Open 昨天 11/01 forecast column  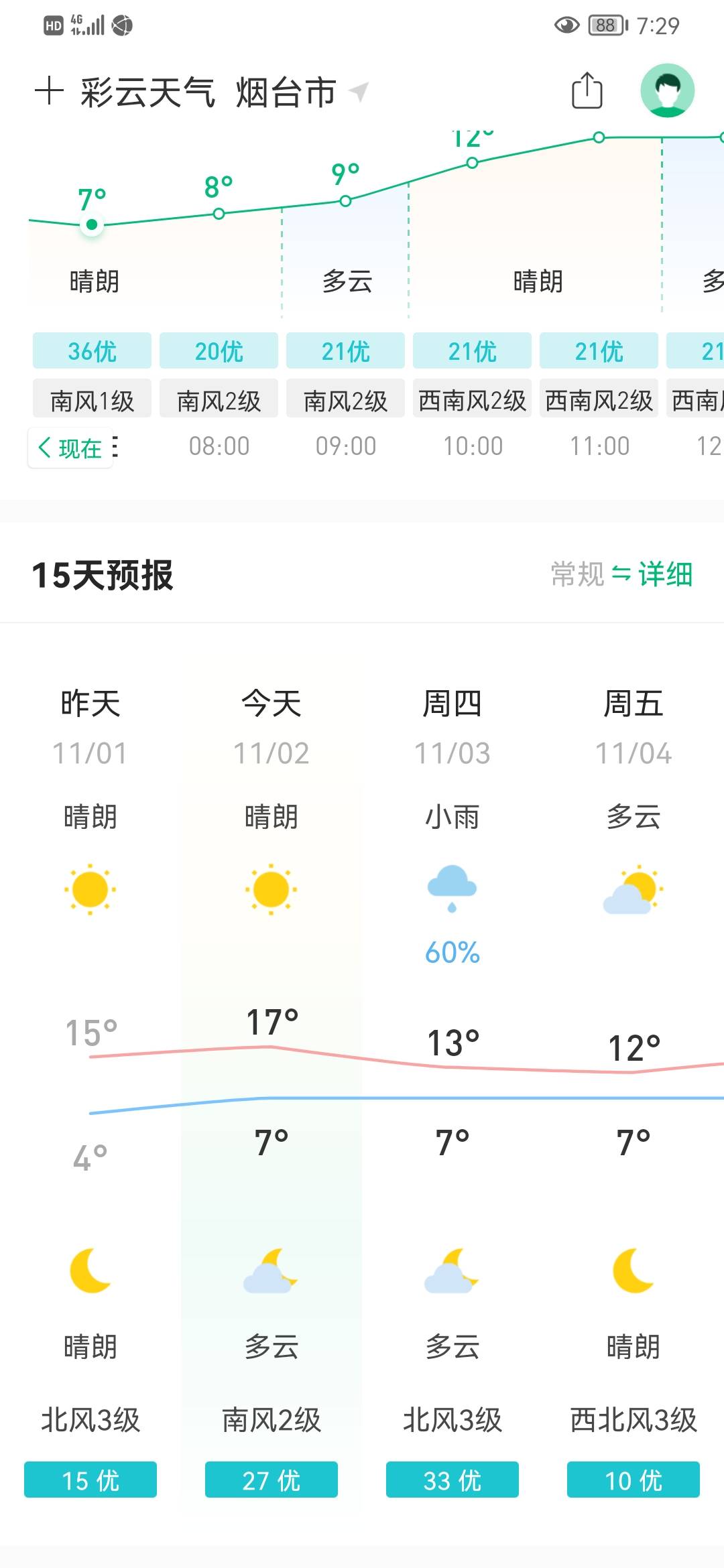pos(90,1092)
